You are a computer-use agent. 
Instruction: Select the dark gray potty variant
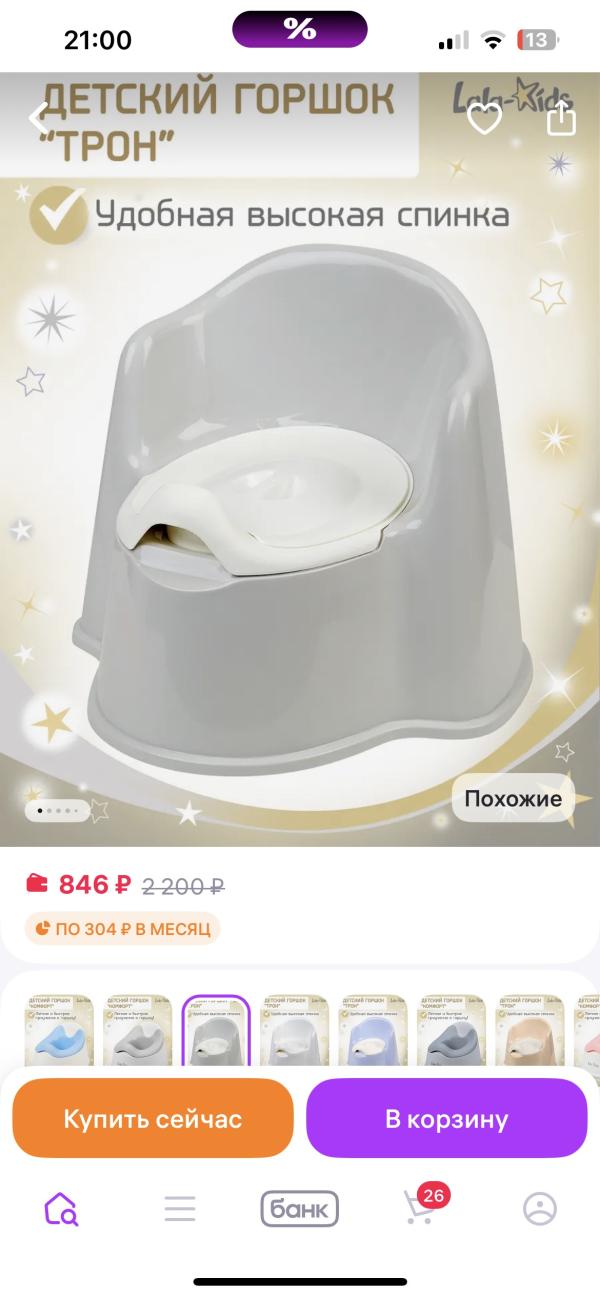tap(451, 1030)
